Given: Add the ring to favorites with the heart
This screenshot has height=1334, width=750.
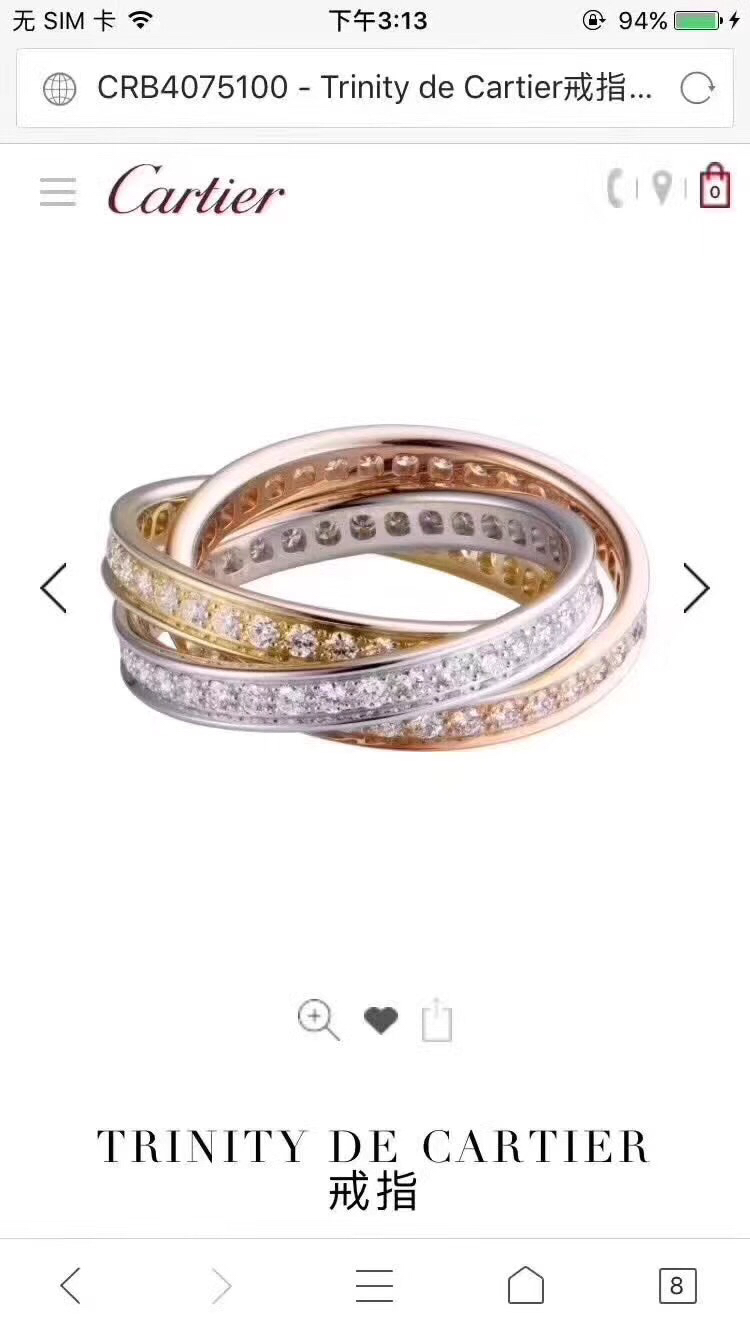Looking at the screenshot, I should point(380,1021).
